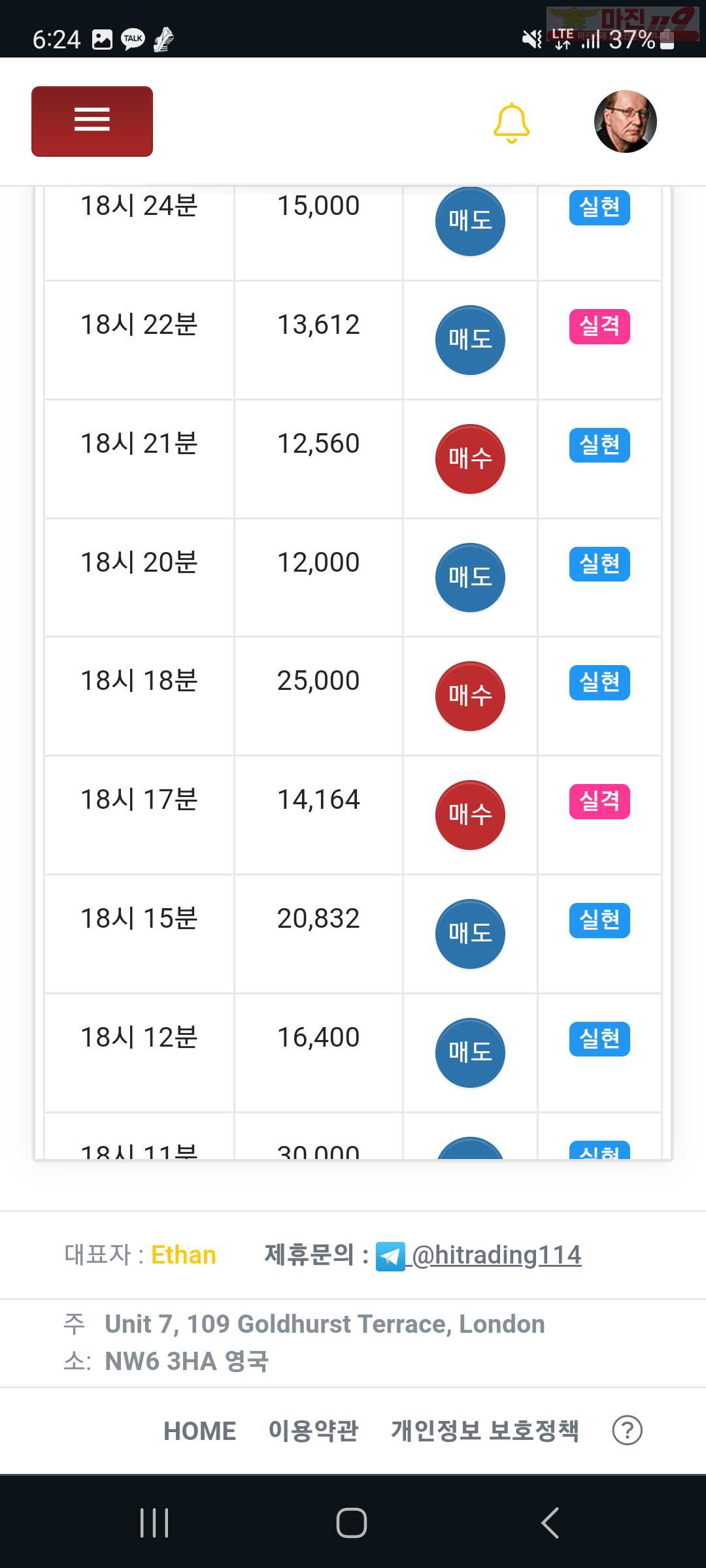Go back with the system back button

coord(550,1523)
